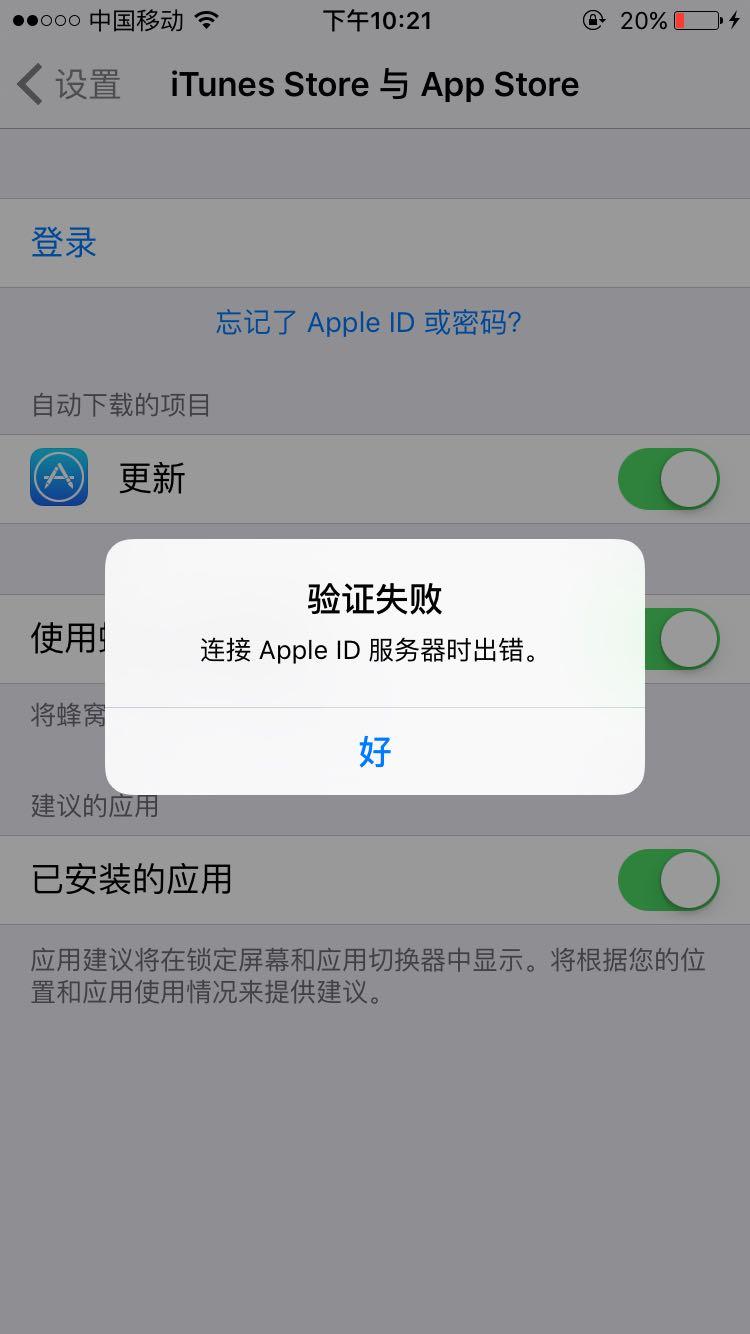Tap the App Store icon beside 更新

(x=58, y=478)
